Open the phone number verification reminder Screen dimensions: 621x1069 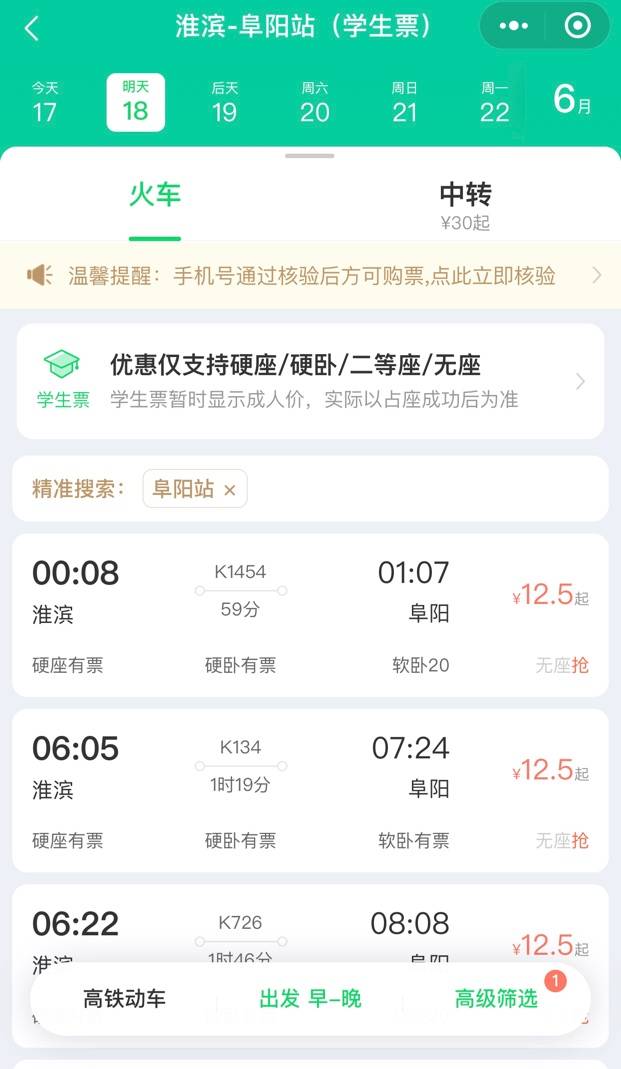[x=310, y=275]
